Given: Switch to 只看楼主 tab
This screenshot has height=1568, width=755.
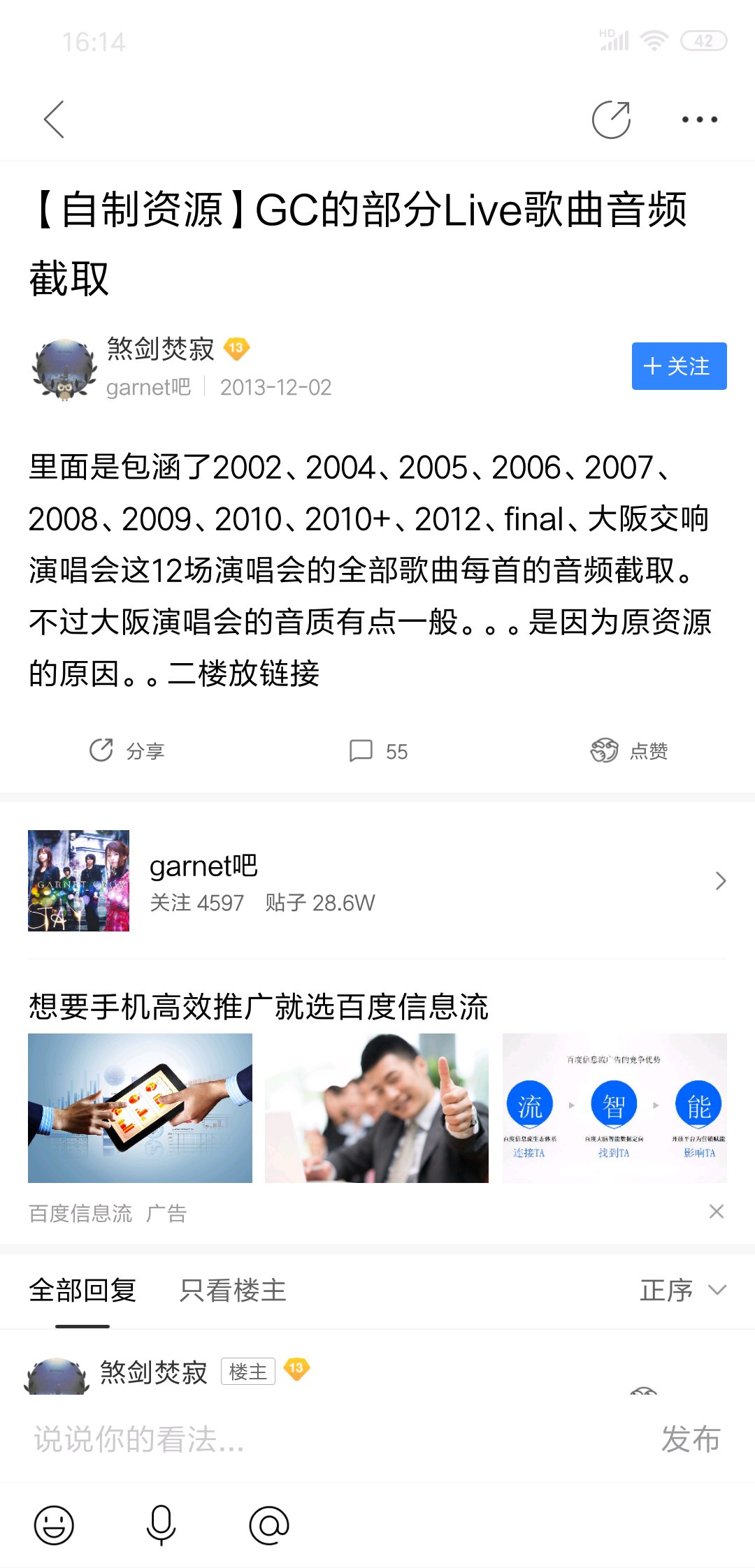Looking at the screenshot, I should coord(233,1291).
